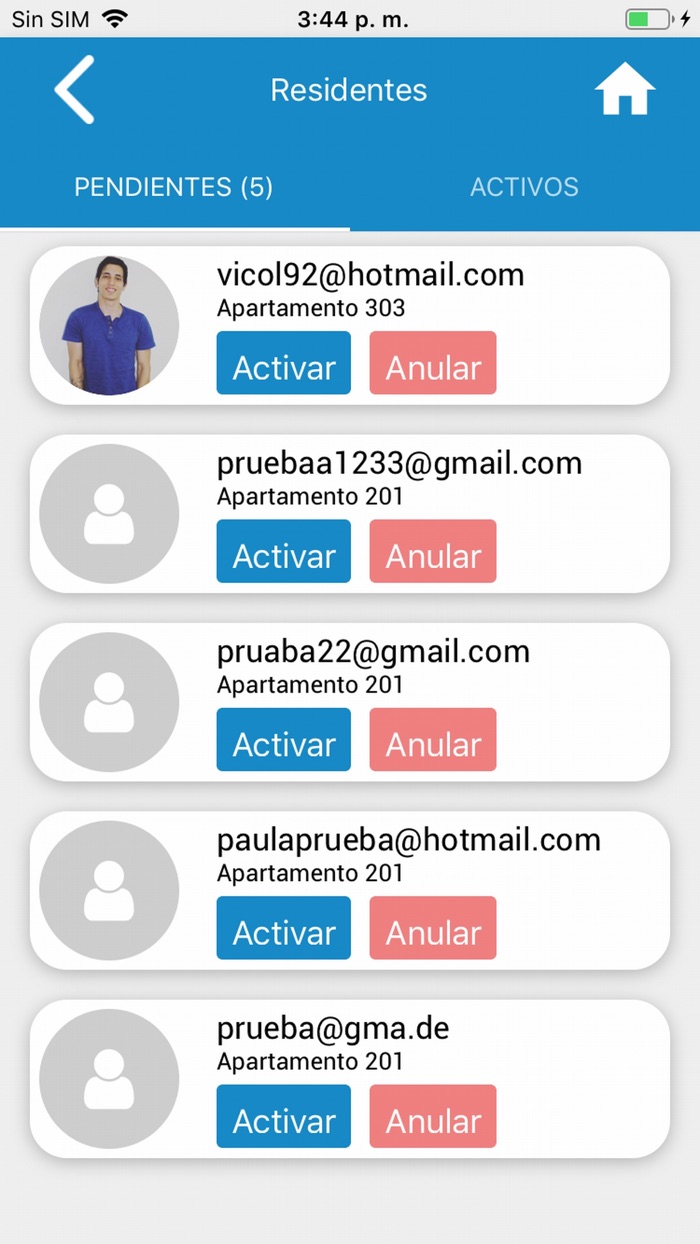Annul the request from pruaba22@gmail.com
700x1244 pixels.
(433, 740)
